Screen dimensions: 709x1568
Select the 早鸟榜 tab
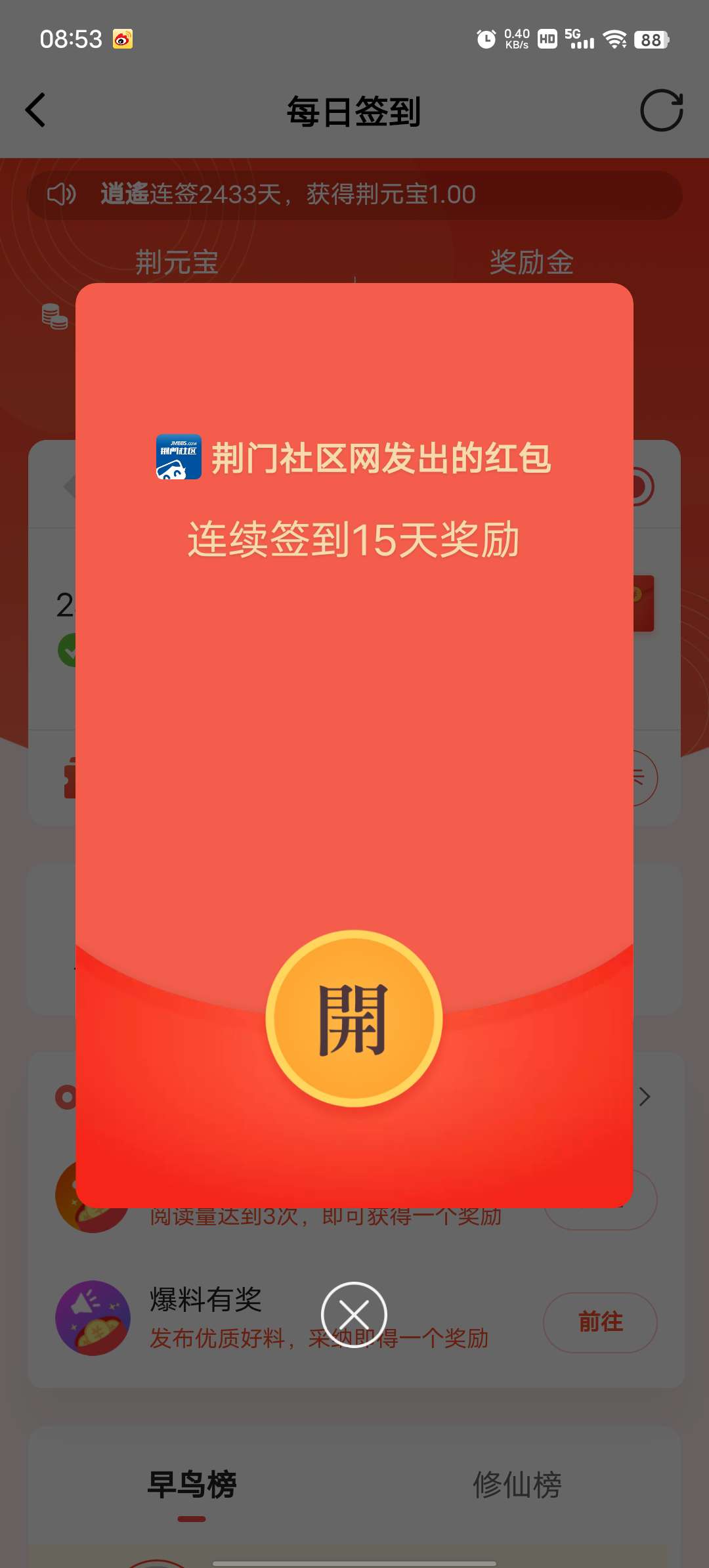(192, 1485)
